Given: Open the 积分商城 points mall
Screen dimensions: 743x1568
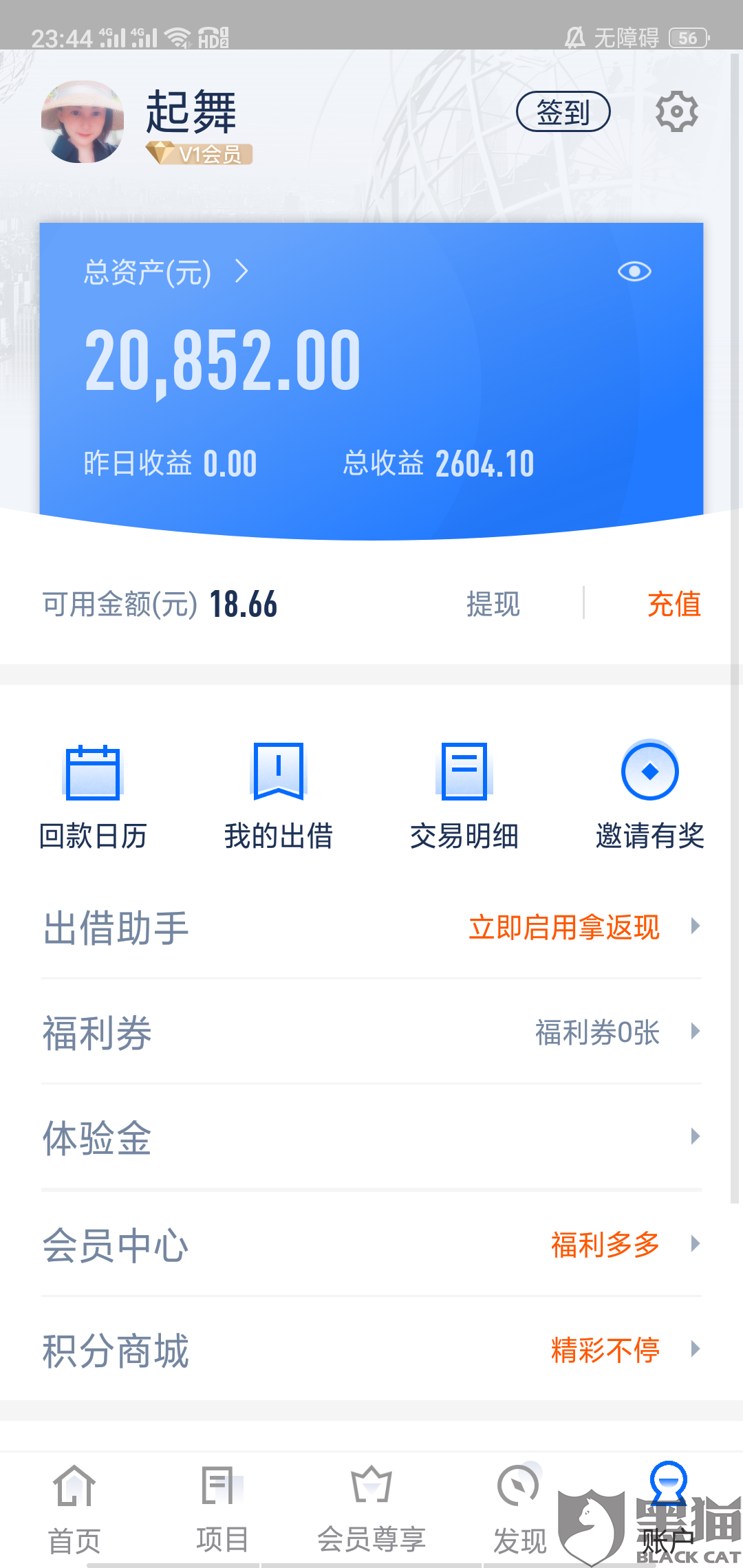Looking at the screenshot, I should tap(371, 1349).
